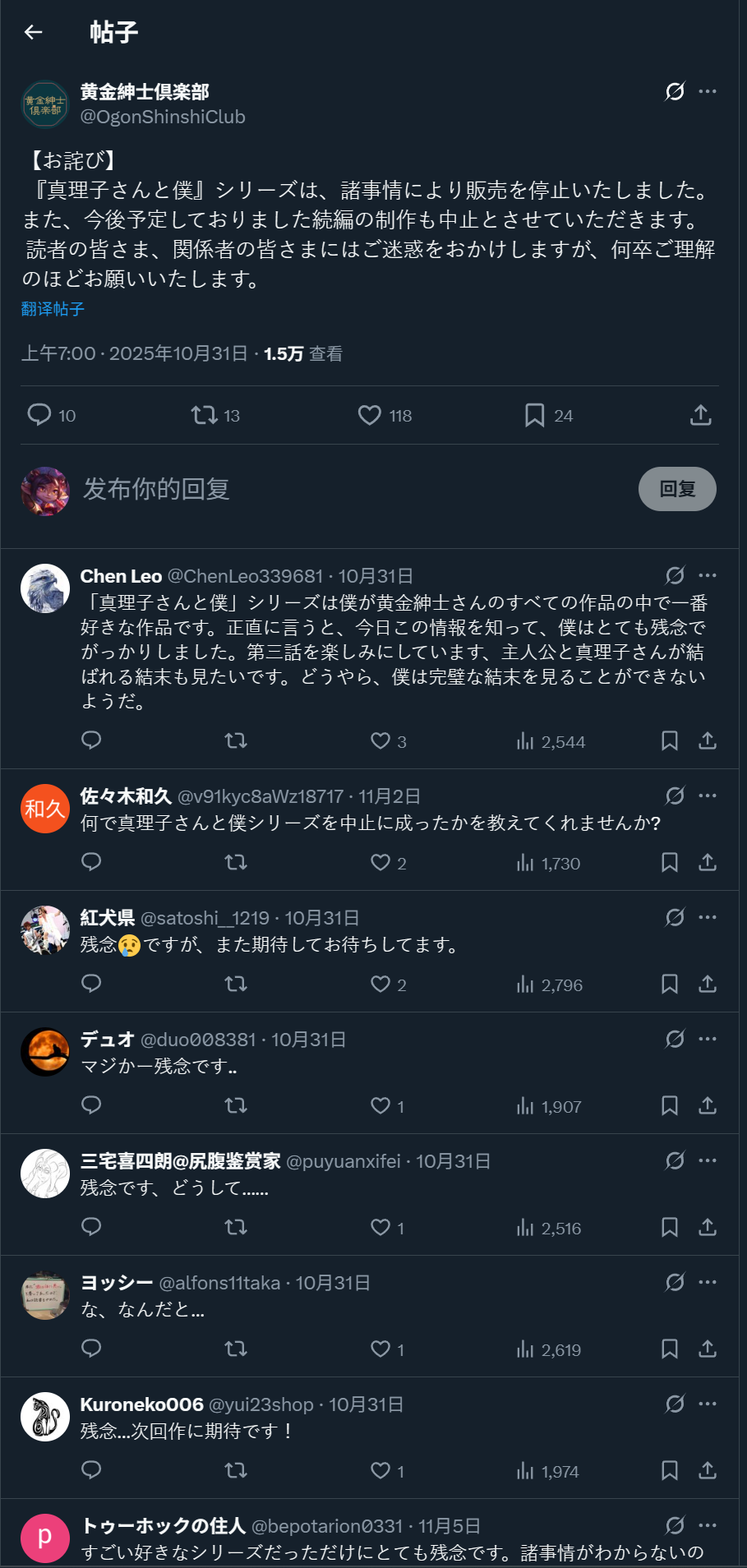Tap the 回复 button

(677, 489)
